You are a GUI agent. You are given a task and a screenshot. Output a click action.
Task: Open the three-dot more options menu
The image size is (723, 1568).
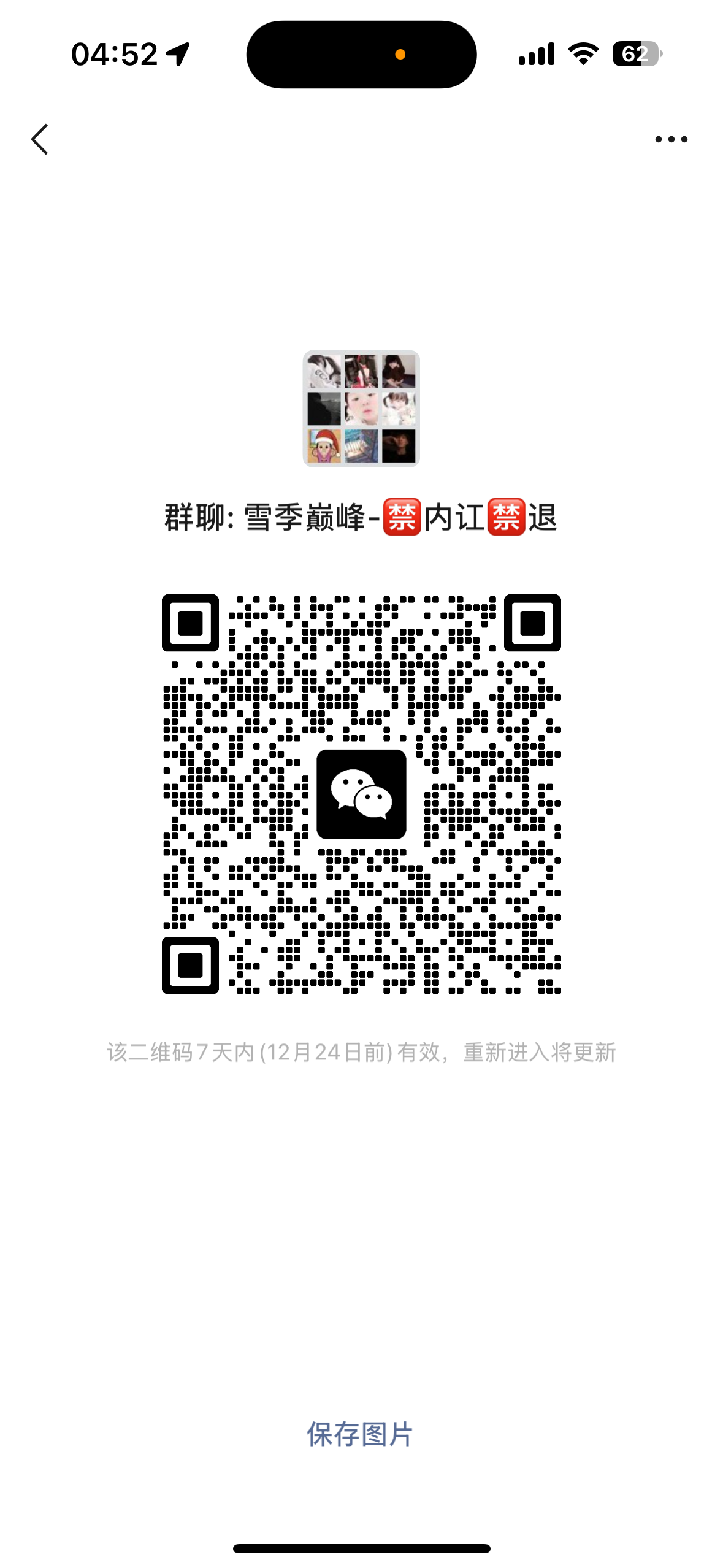[x=671, y=139]
